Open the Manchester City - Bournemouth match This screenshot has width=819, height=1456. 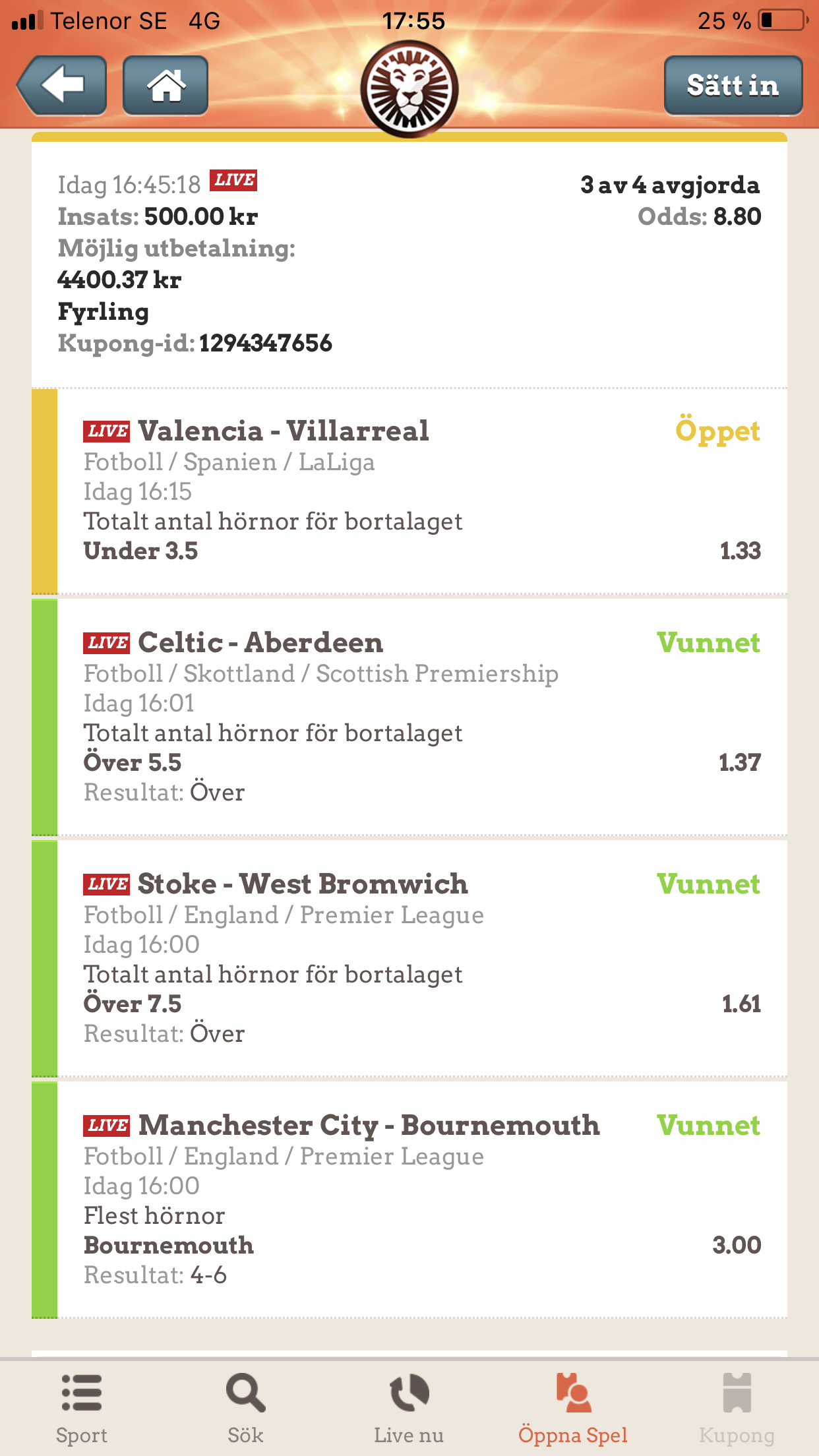[x=369, y=1125]
